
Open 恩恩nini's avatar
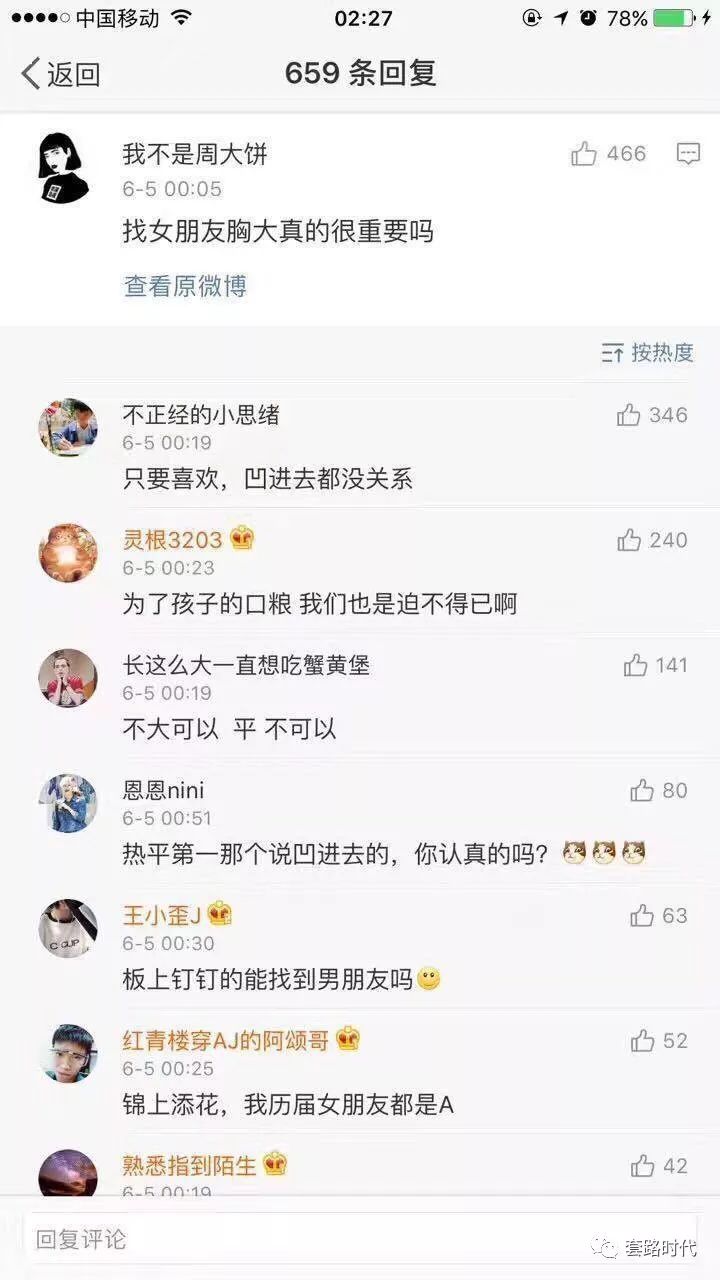(x=68, y=803)
